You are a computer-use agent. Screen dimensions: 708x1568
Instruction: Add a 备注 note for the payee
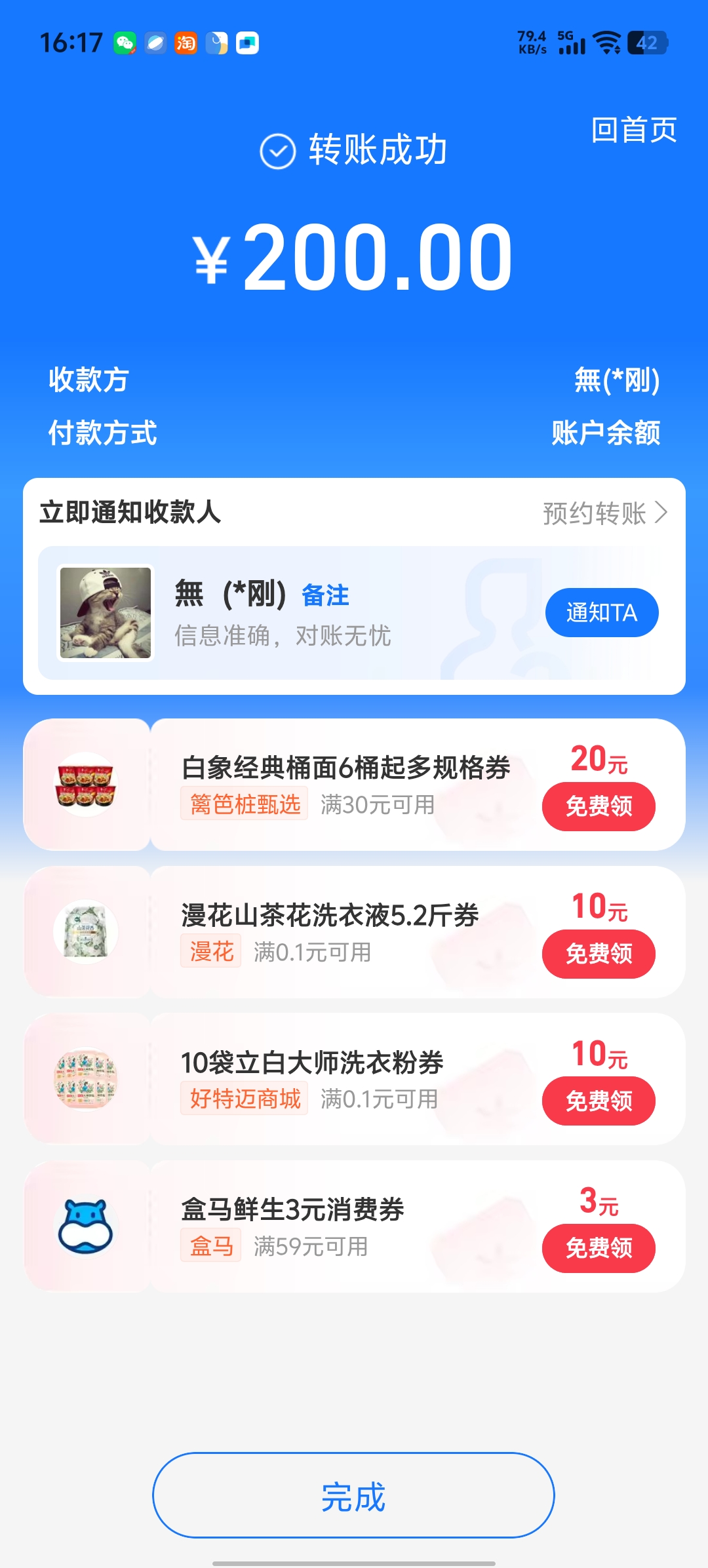coord(325,595)
